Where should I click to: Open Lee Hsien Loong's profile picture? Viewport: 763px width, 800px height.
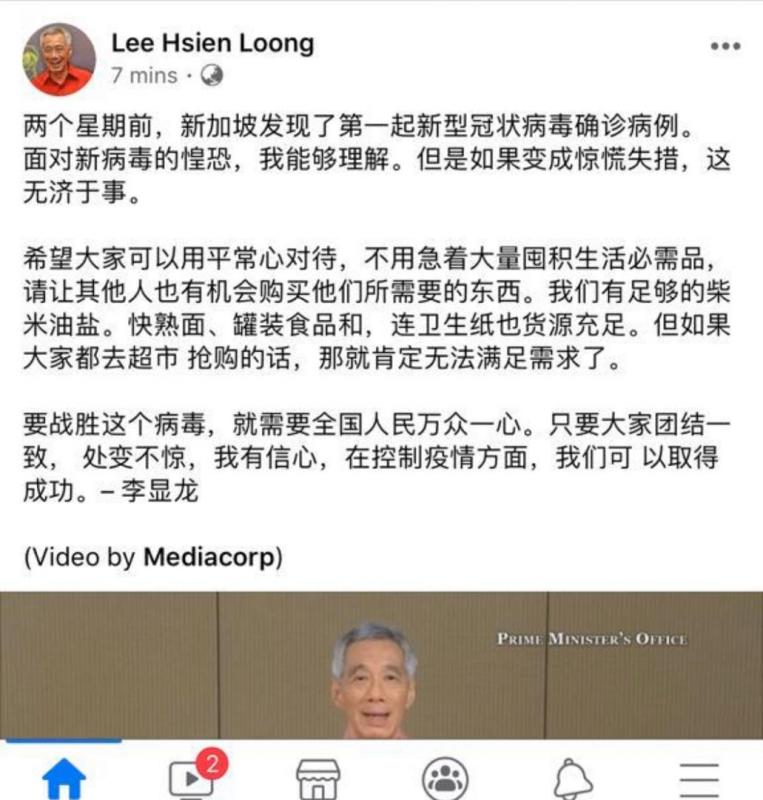[x=59, y=59]
